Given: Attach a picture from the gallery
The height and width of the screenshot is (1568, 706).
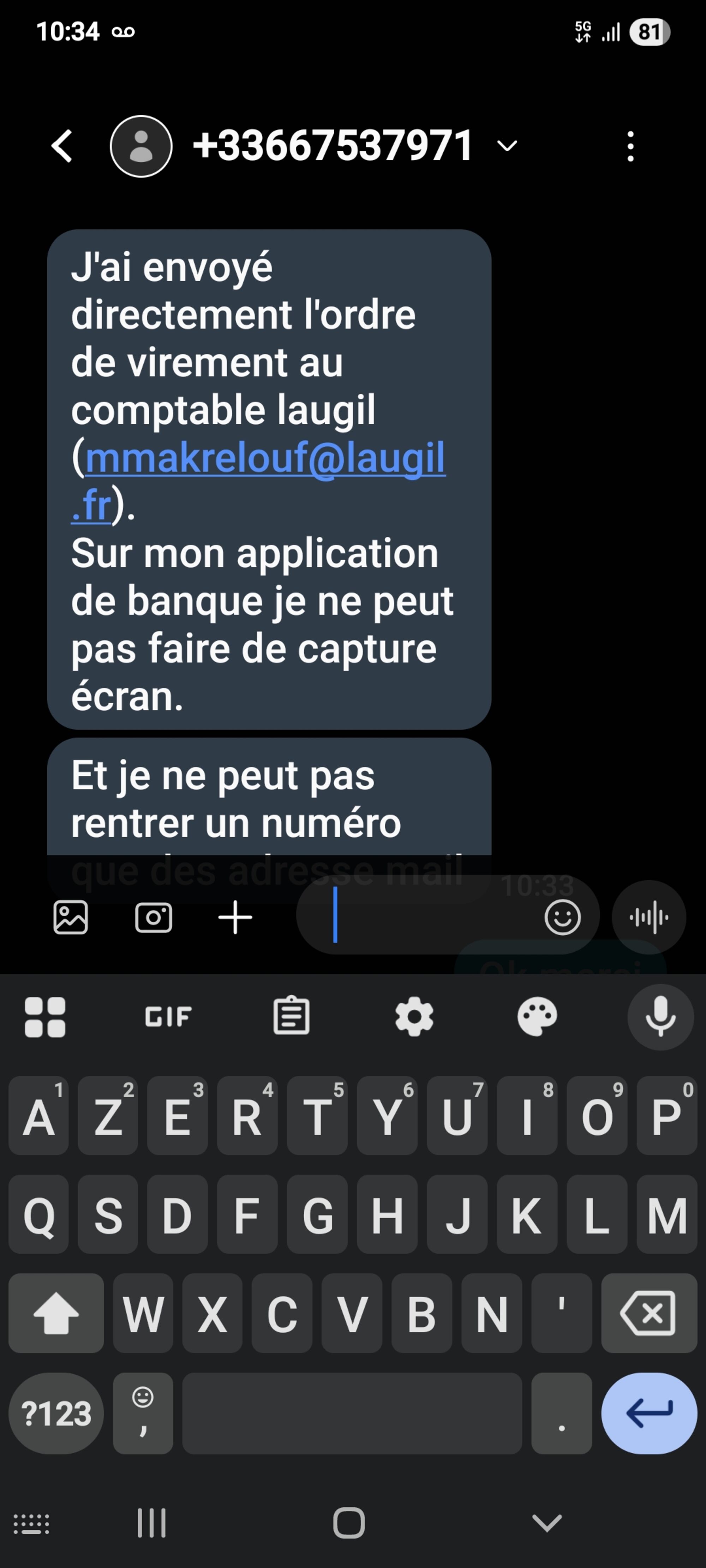Looking at the screenshot, I should point(71,917).
